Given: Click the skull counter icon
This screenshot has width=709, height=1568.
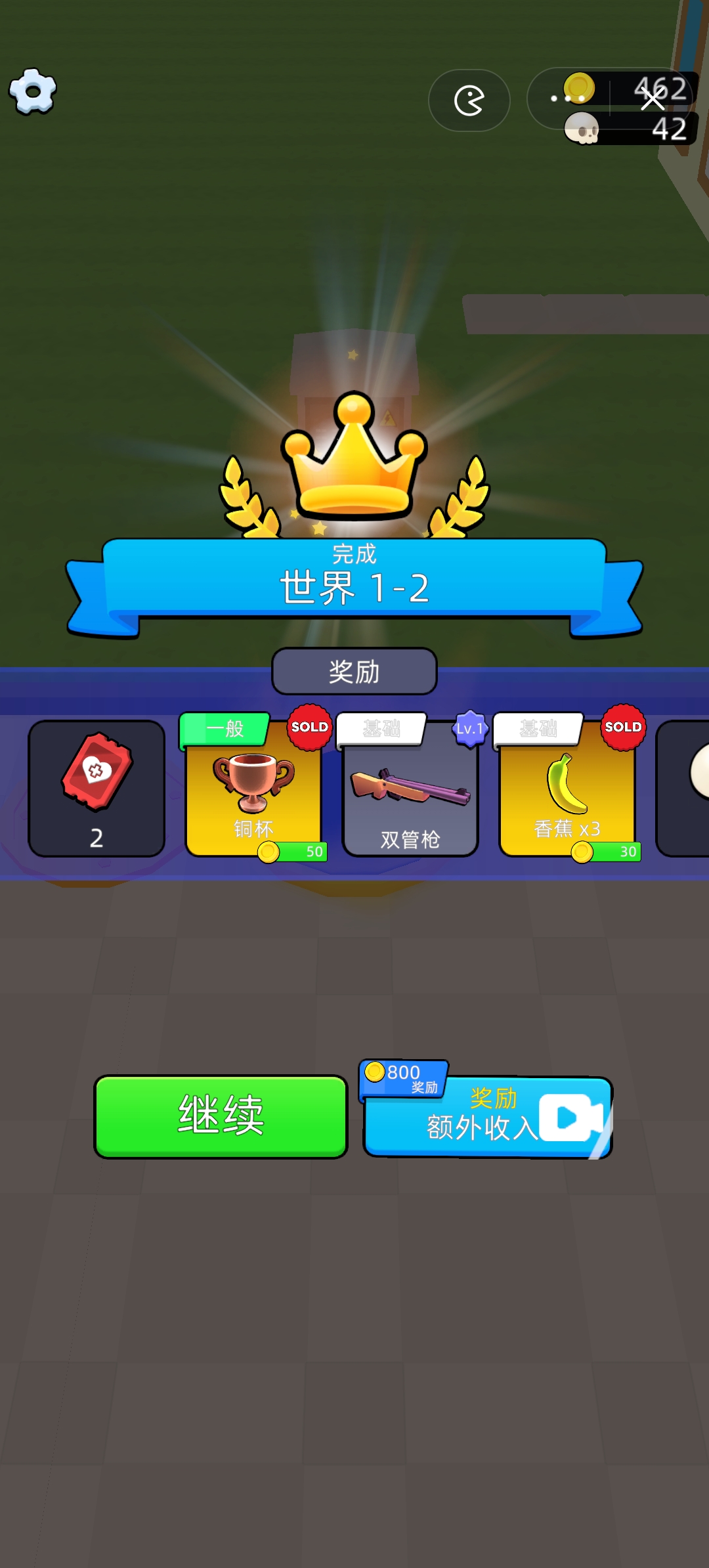Looking at the screenshot, I should click(x=580, y=129).
